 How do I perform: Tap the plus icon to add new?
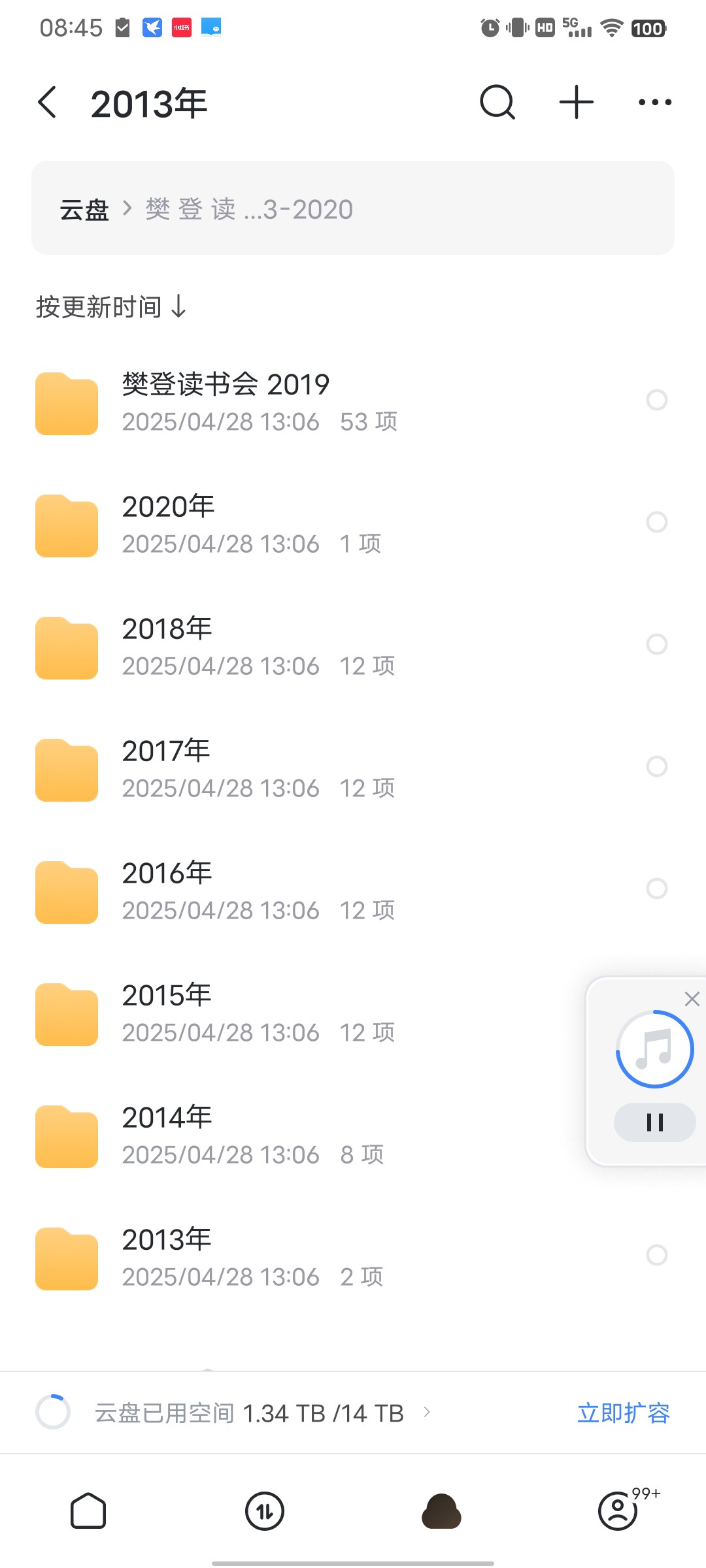coord(577,103)
